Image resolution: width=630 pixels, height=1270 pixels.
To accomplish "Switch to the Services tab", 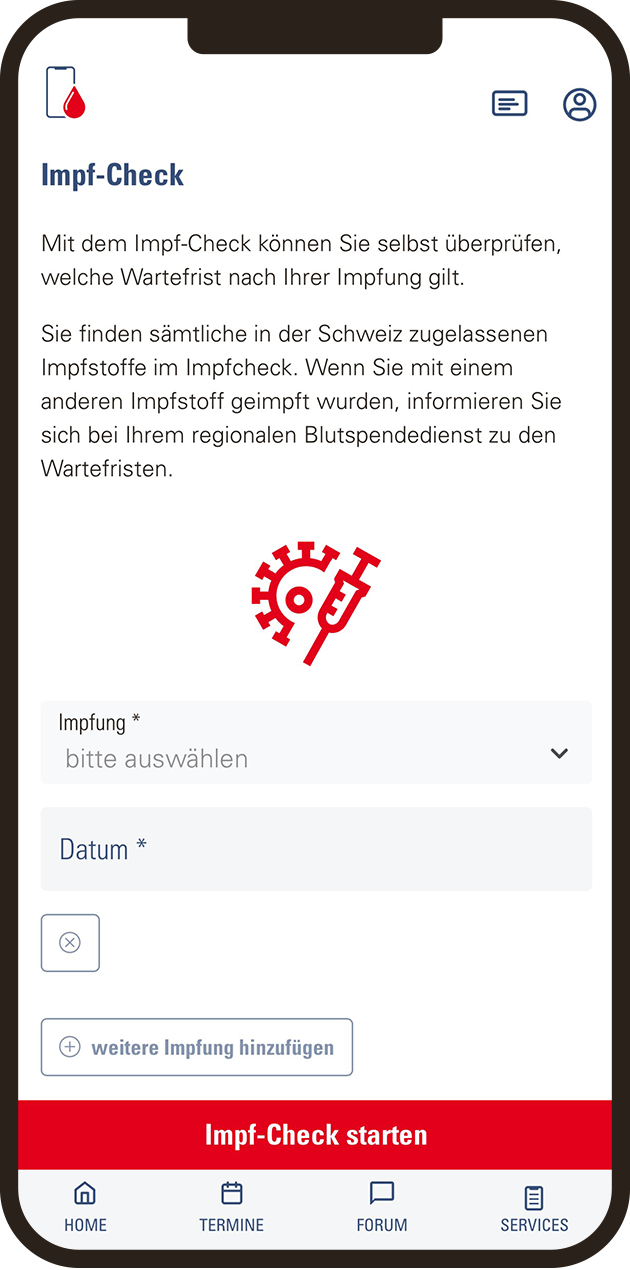I will pos(534,1209).
